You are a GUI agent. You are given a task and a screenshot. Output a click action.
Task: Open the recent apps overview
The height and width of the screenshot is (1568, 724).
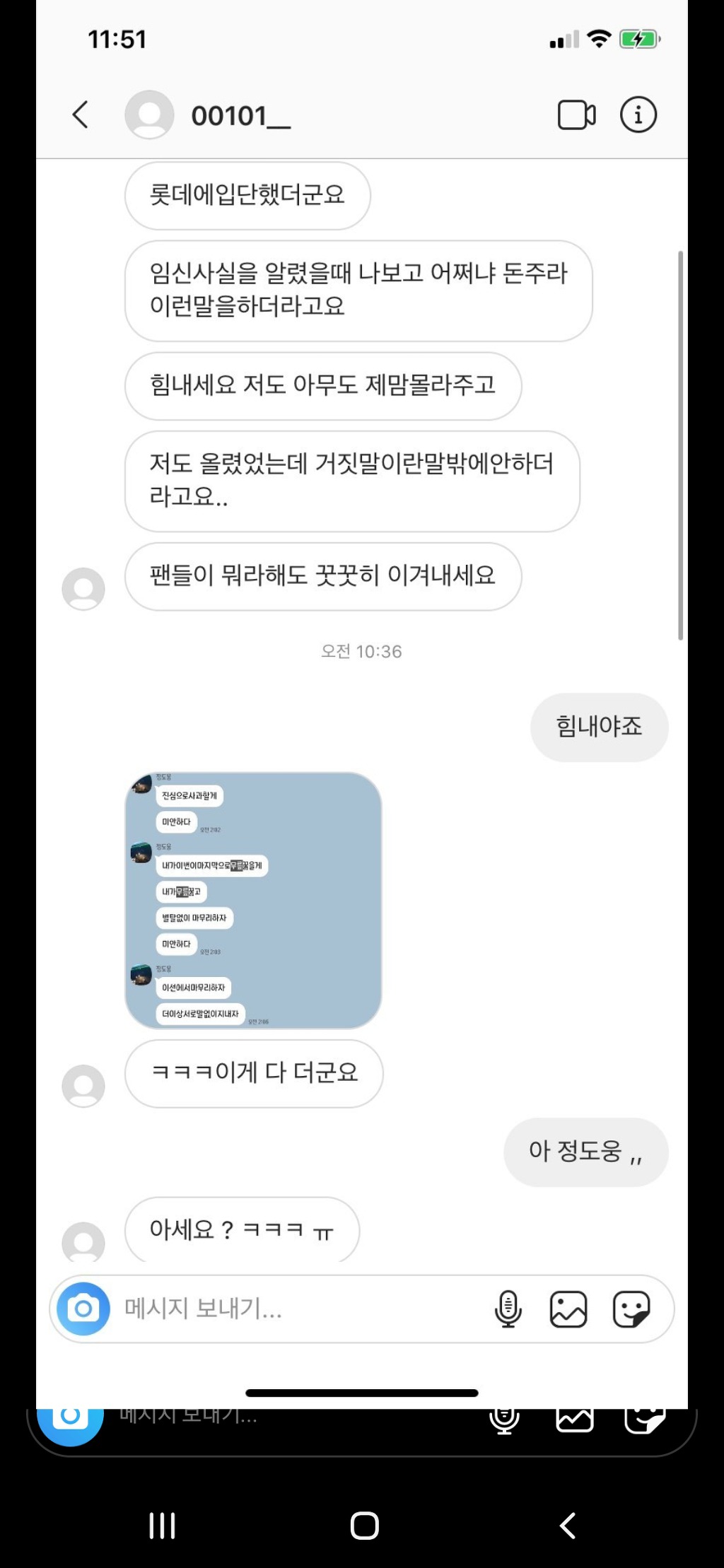(162, 1526)
